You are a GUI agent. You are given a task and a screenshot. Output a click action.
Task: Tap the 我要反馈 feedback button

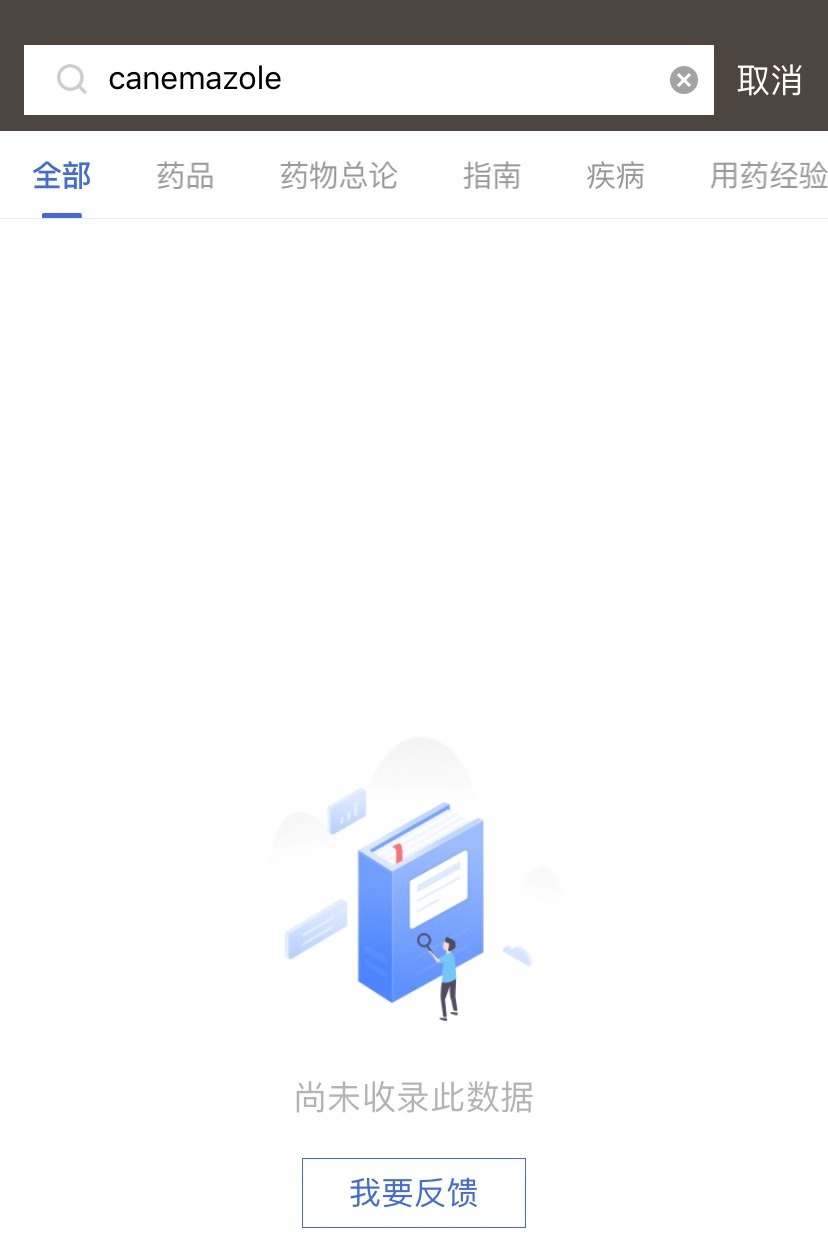click(414, 1193)
